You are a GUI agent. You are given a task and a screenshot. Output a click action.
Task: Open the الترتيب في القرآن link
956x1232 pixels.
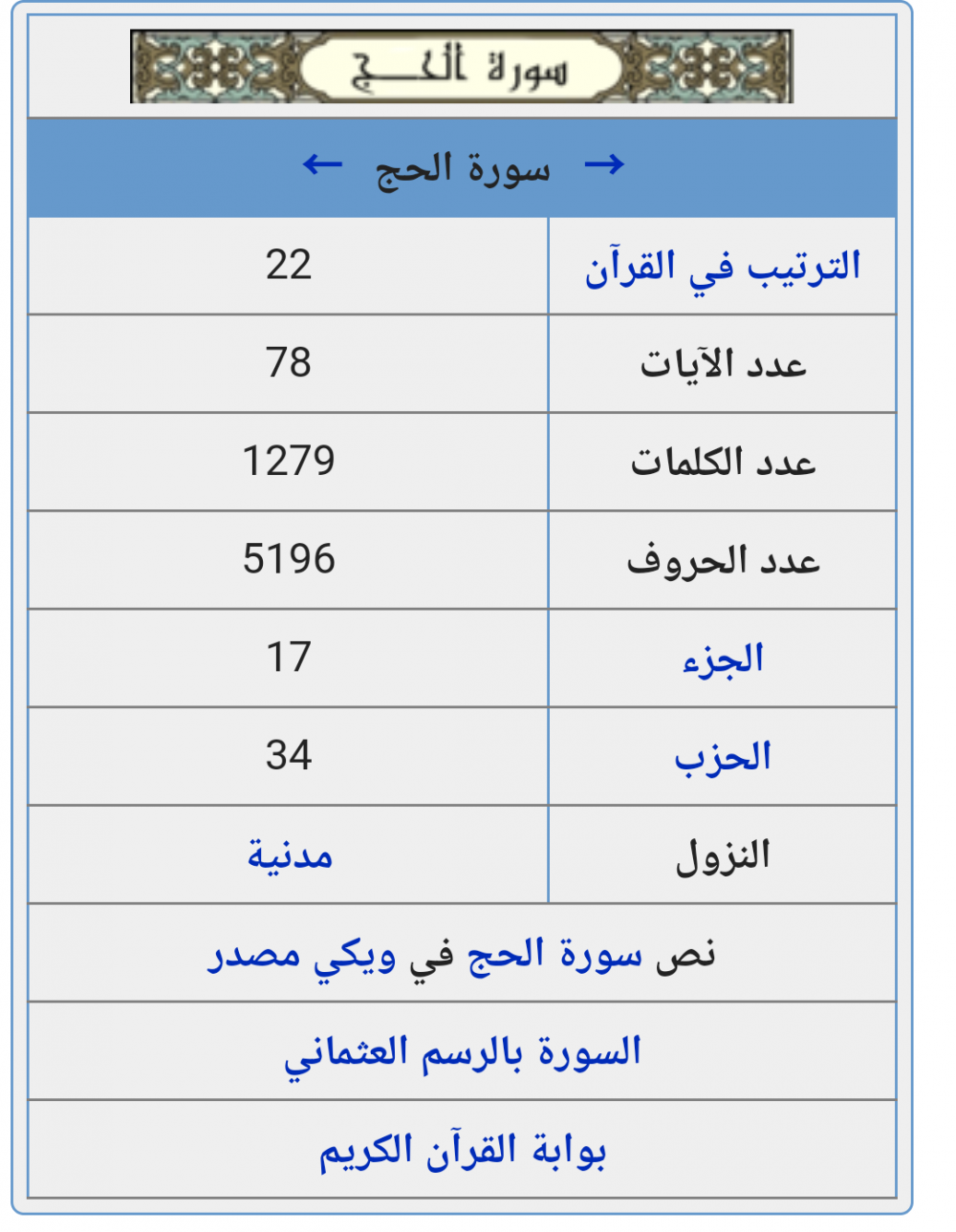723,267
